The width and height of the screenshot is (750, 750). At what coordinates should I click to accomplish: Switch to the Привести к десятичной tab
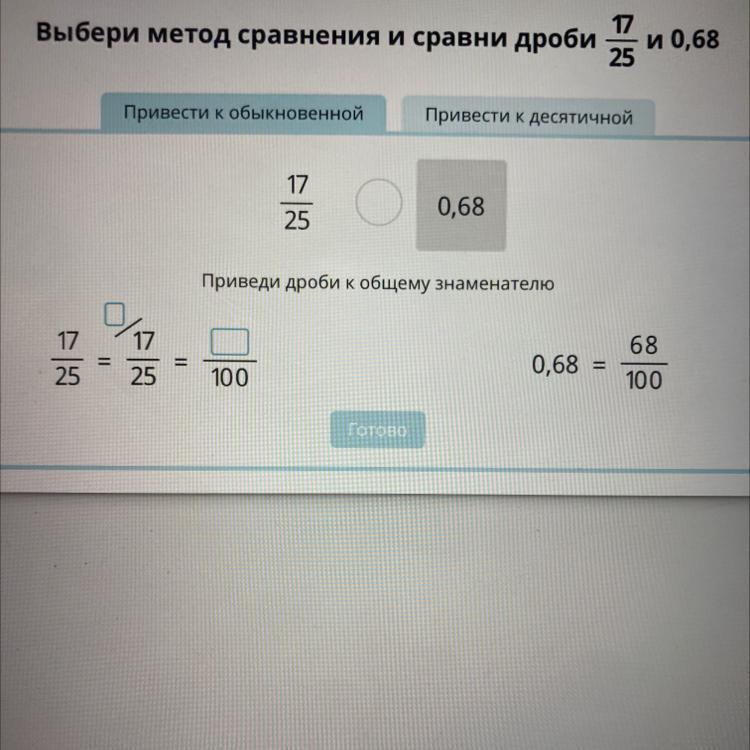[x=528, y=117]
